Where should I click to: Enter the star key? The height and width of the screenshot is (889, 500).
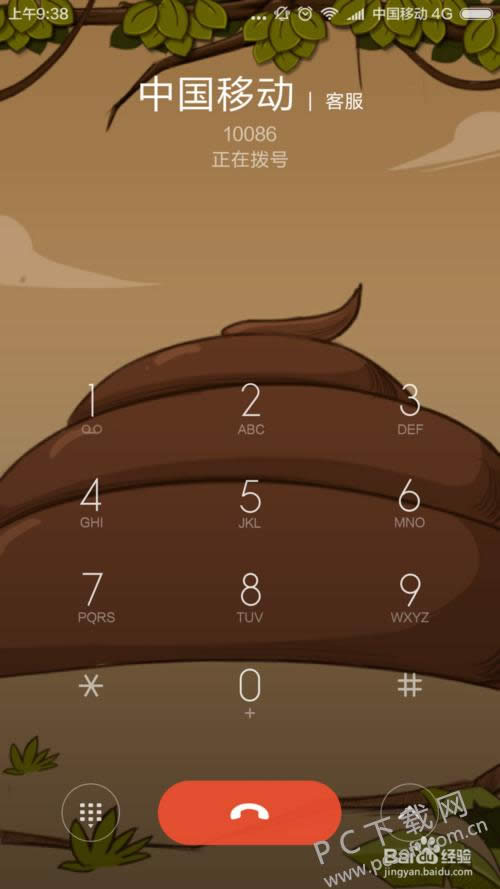point(91,687)
